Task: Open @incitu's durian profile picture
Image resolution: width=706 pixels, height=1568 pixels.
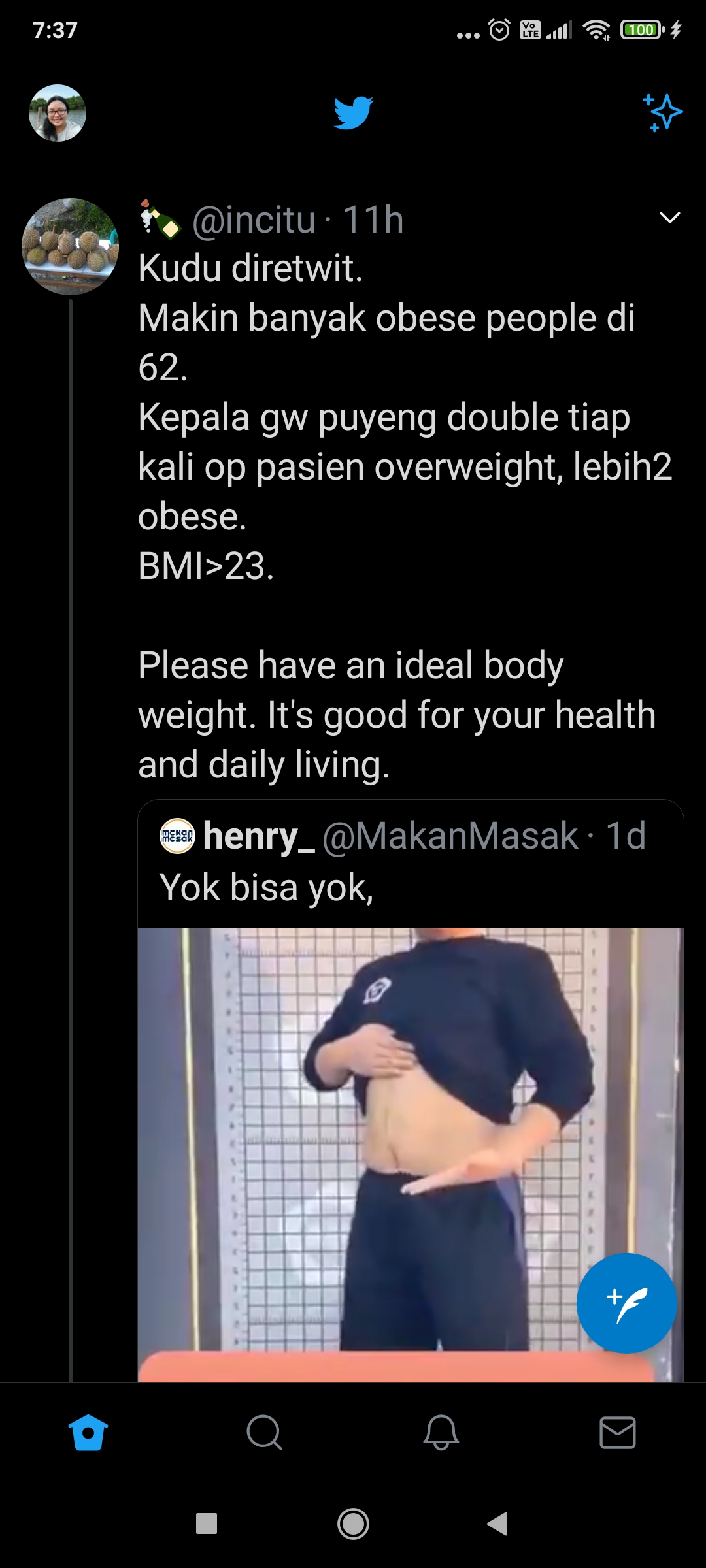Action: tap(71, 246)
